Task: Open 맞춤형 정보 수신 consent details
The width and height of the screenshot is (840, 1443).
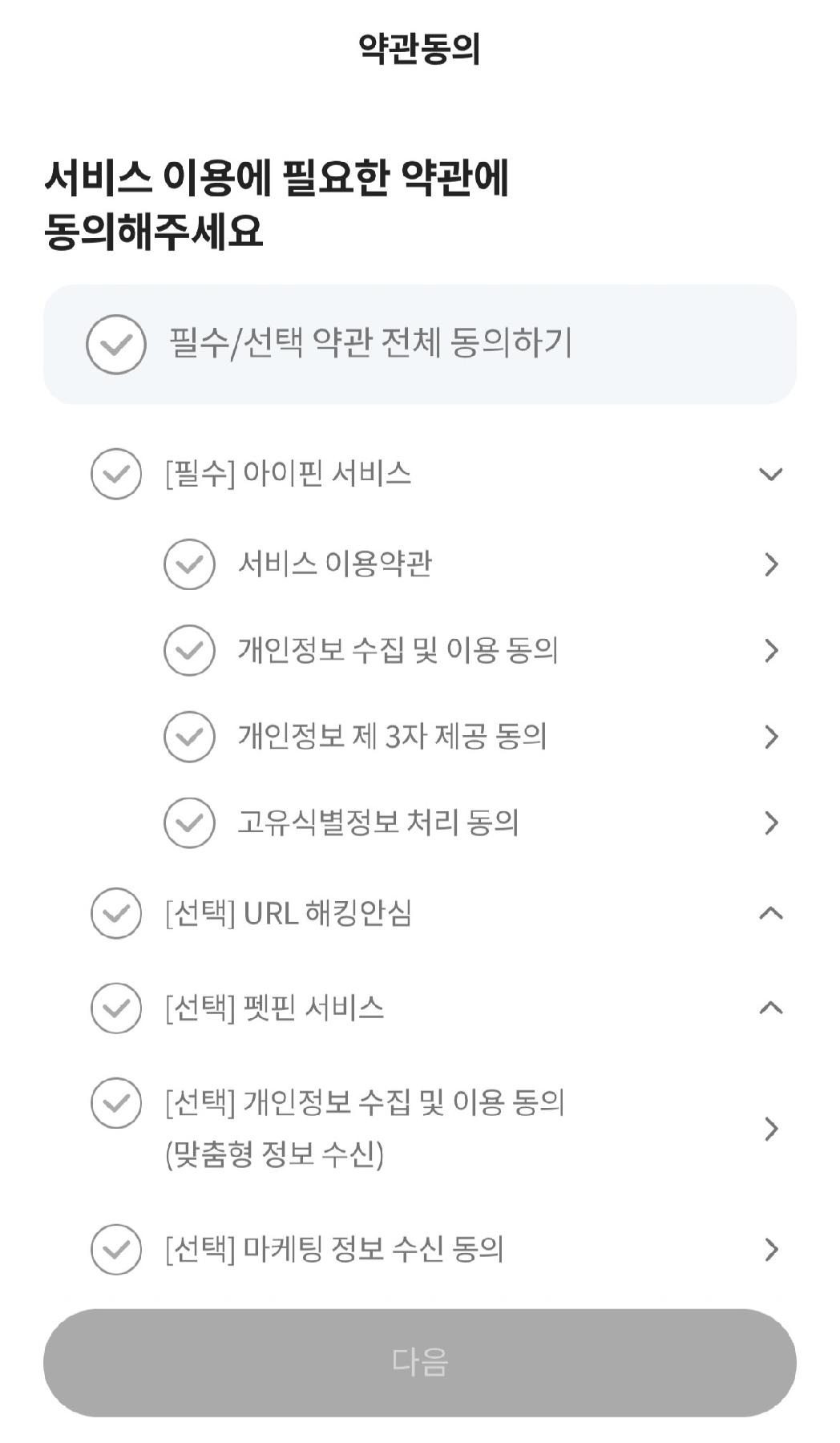Action: (771, 1129)
